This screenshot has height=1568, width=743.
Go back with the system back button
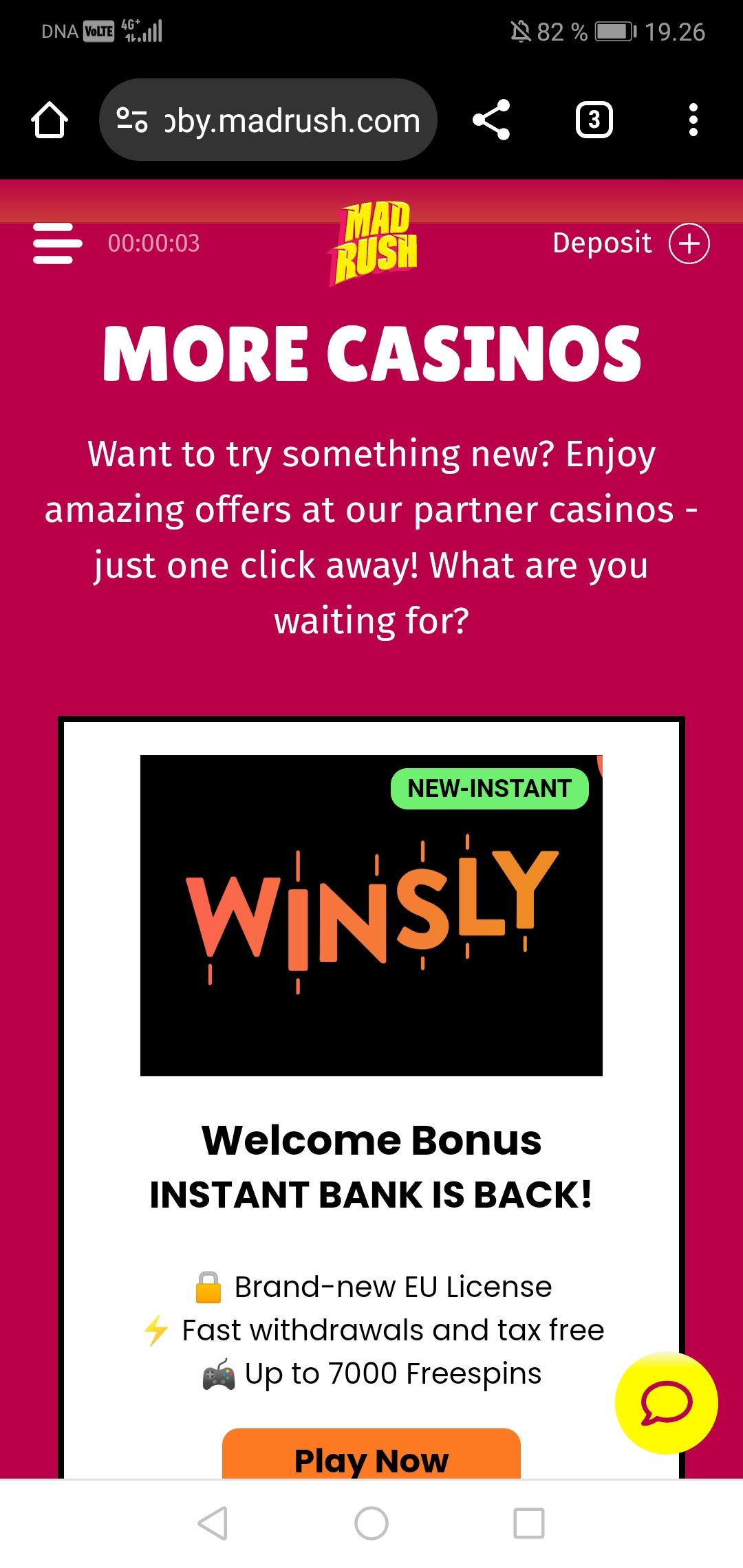click(x=213, y=1523)
